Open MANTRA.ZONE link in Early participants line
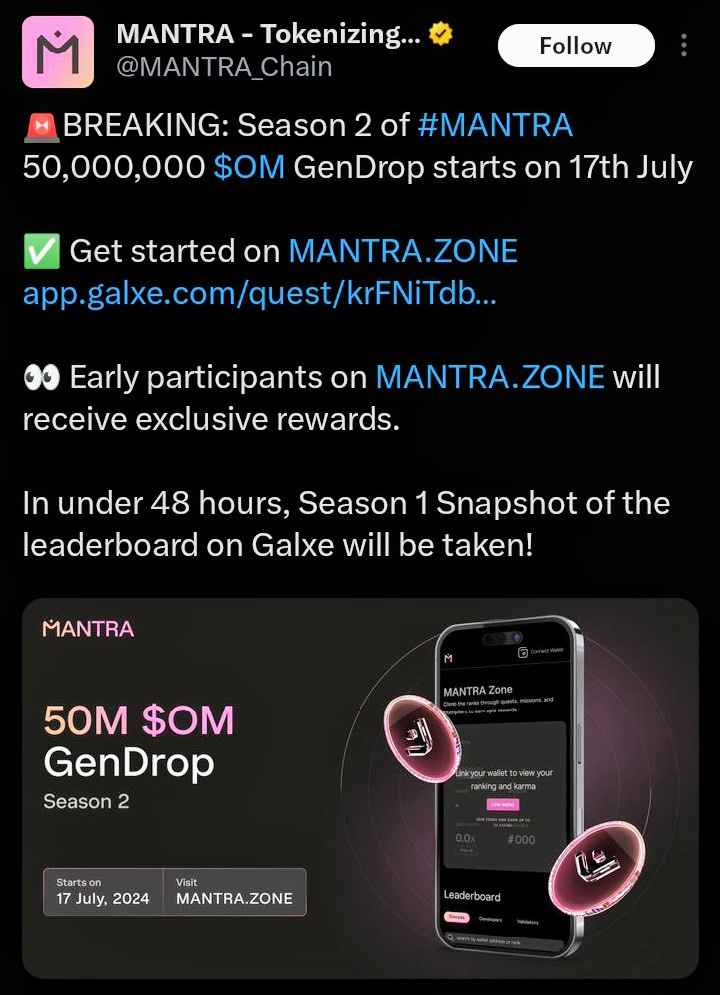 [x=490, y=377]
